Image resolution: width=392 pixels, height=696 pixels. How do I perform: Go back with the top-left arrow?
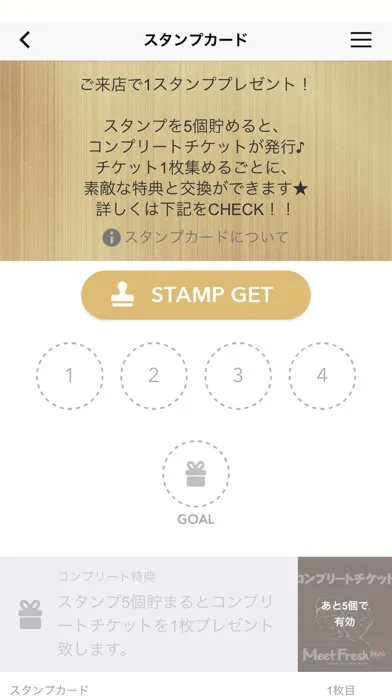(x=25, y=40)
